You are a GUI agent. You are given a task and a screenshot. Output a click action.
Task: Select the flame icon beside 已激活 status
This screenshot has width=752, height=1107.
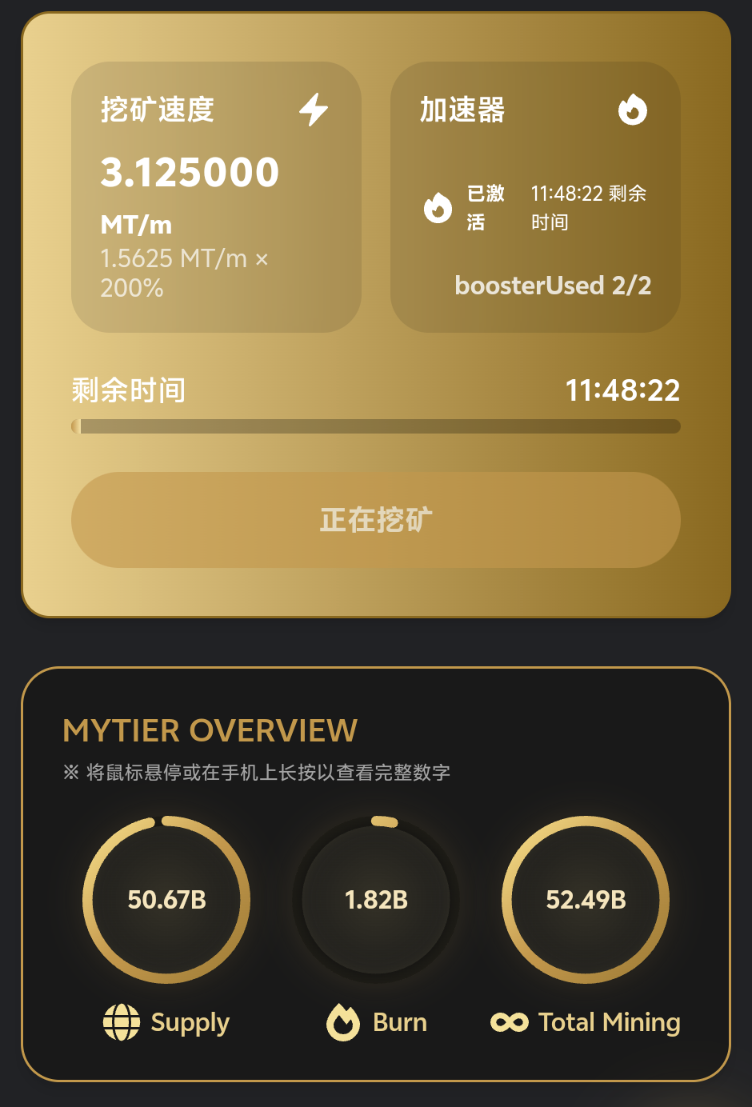tap(437, 208)
